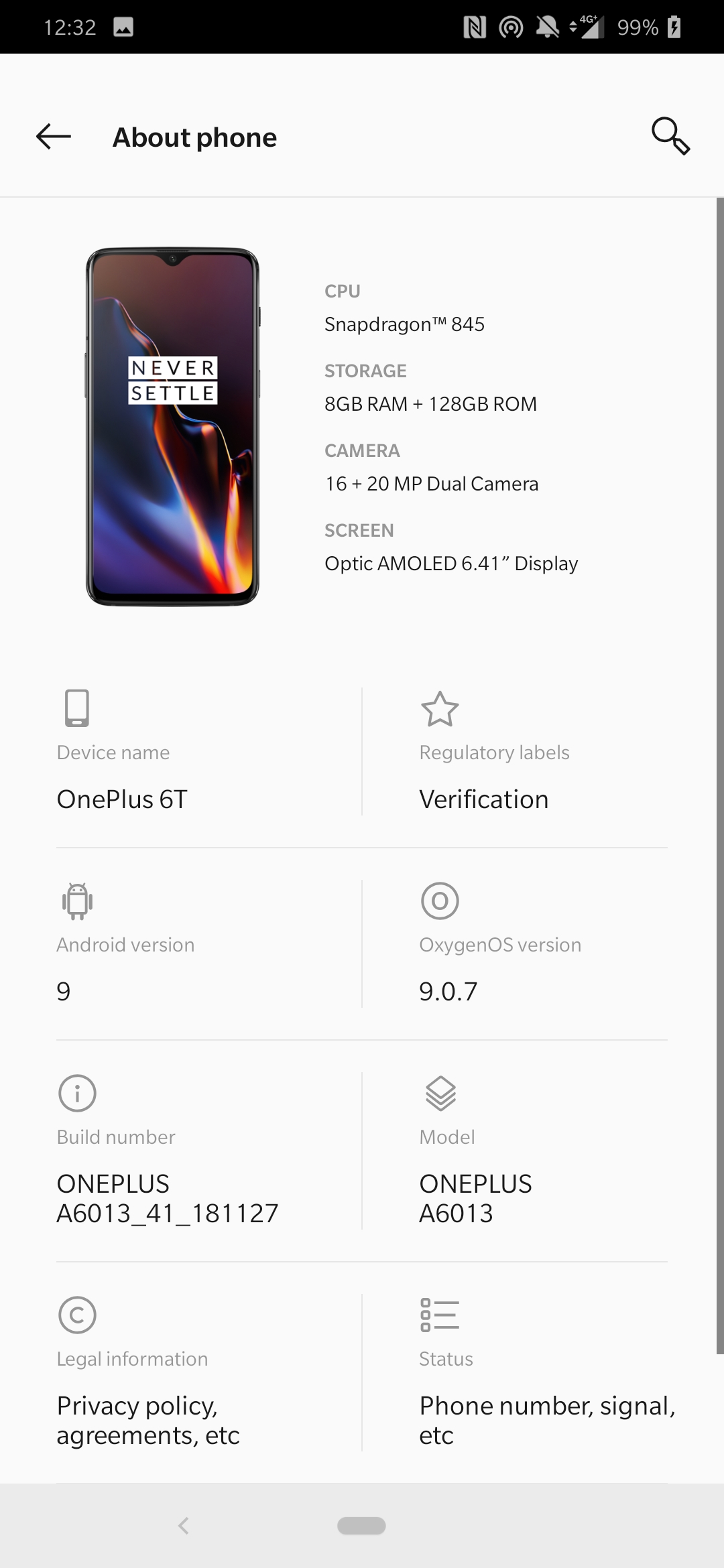
Task: Open the search magnifier icon
Action: pyautogui.click(x=670, y=137)
